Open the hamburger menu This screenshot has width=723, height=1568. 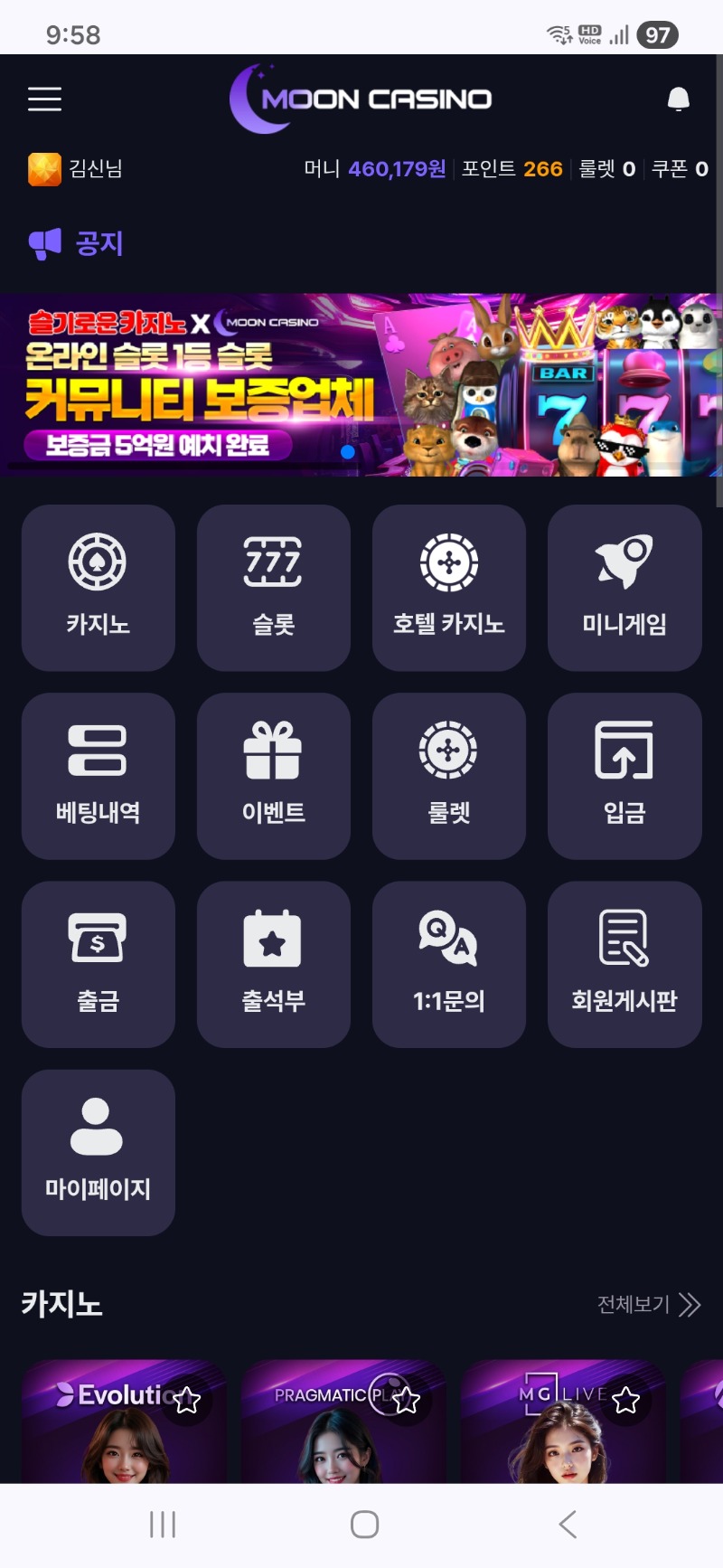coord(44,99)
